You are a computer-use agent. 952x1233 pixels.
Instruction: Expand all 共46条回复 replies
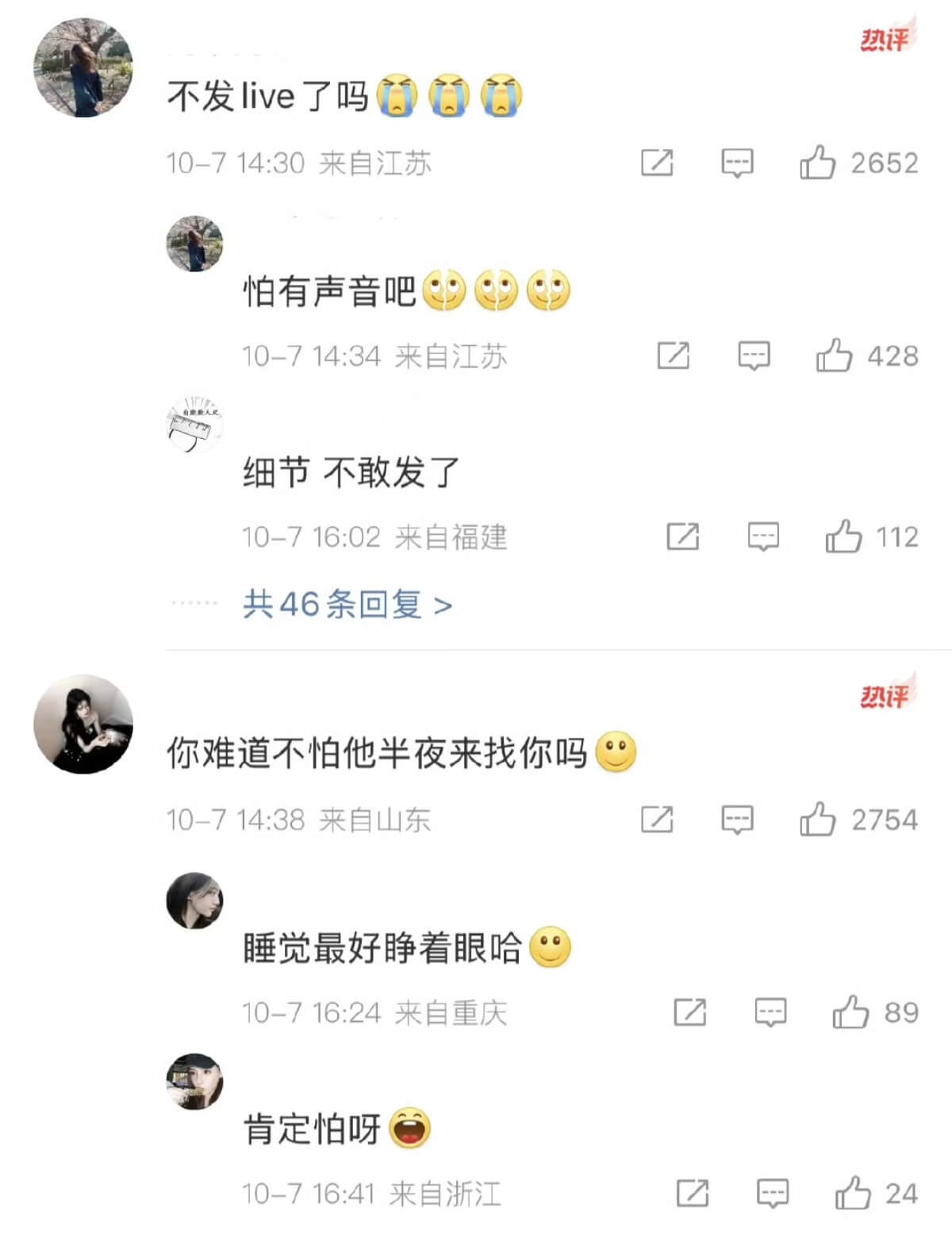[x=347, y=605]
